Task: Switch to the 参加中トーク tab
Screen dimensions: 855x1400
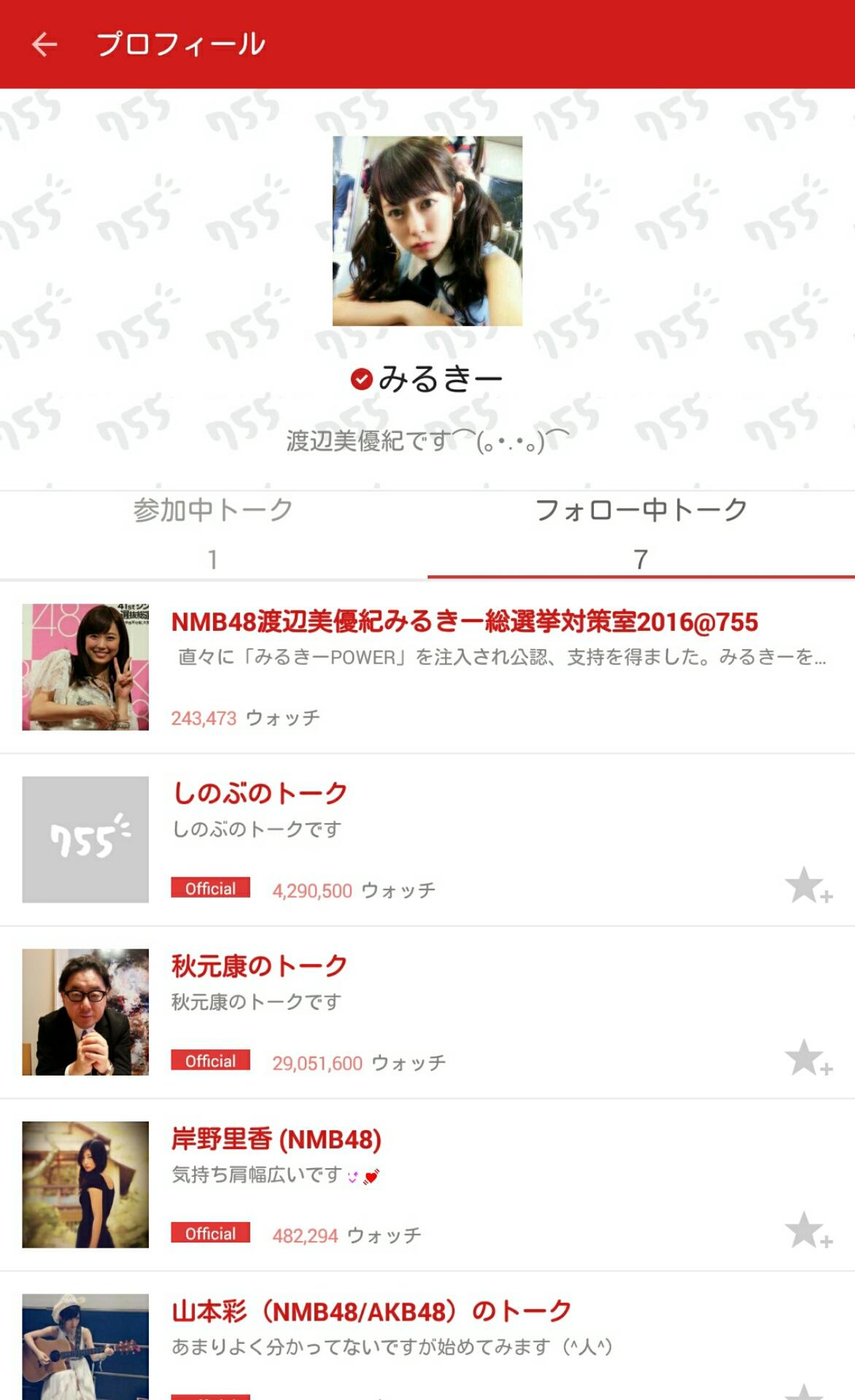Action: point(213,533)
